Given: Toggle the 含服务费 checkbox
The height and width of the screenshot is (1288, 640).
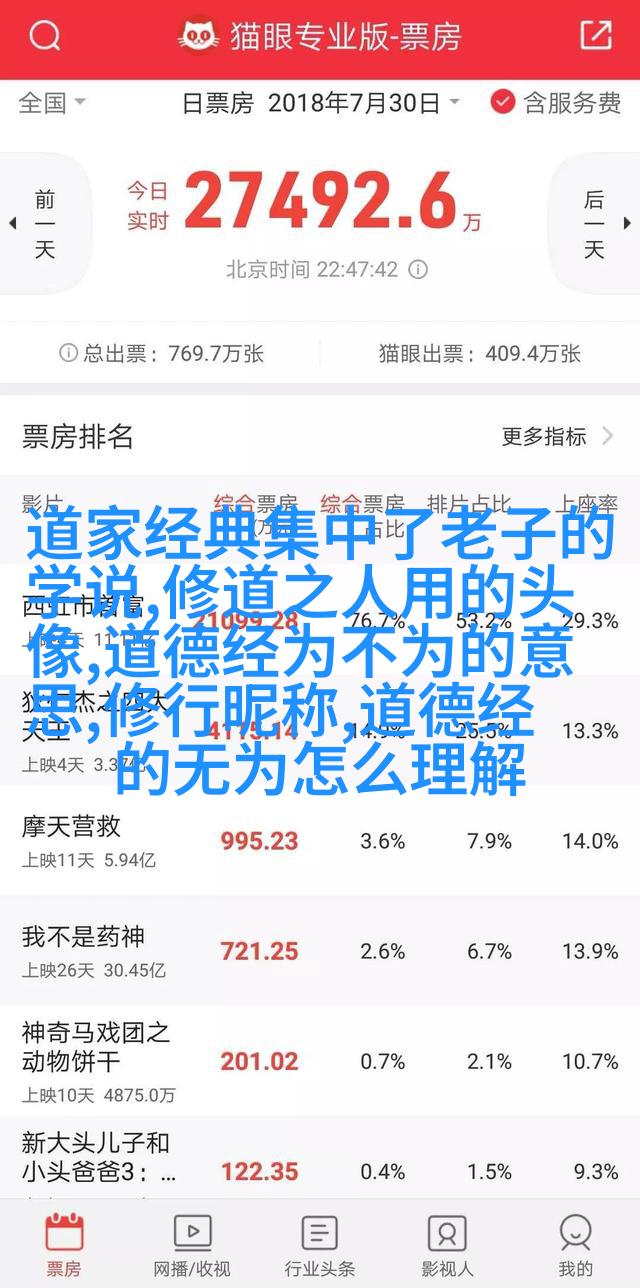Looking at the screenshot, I should (x=556, y=103).
